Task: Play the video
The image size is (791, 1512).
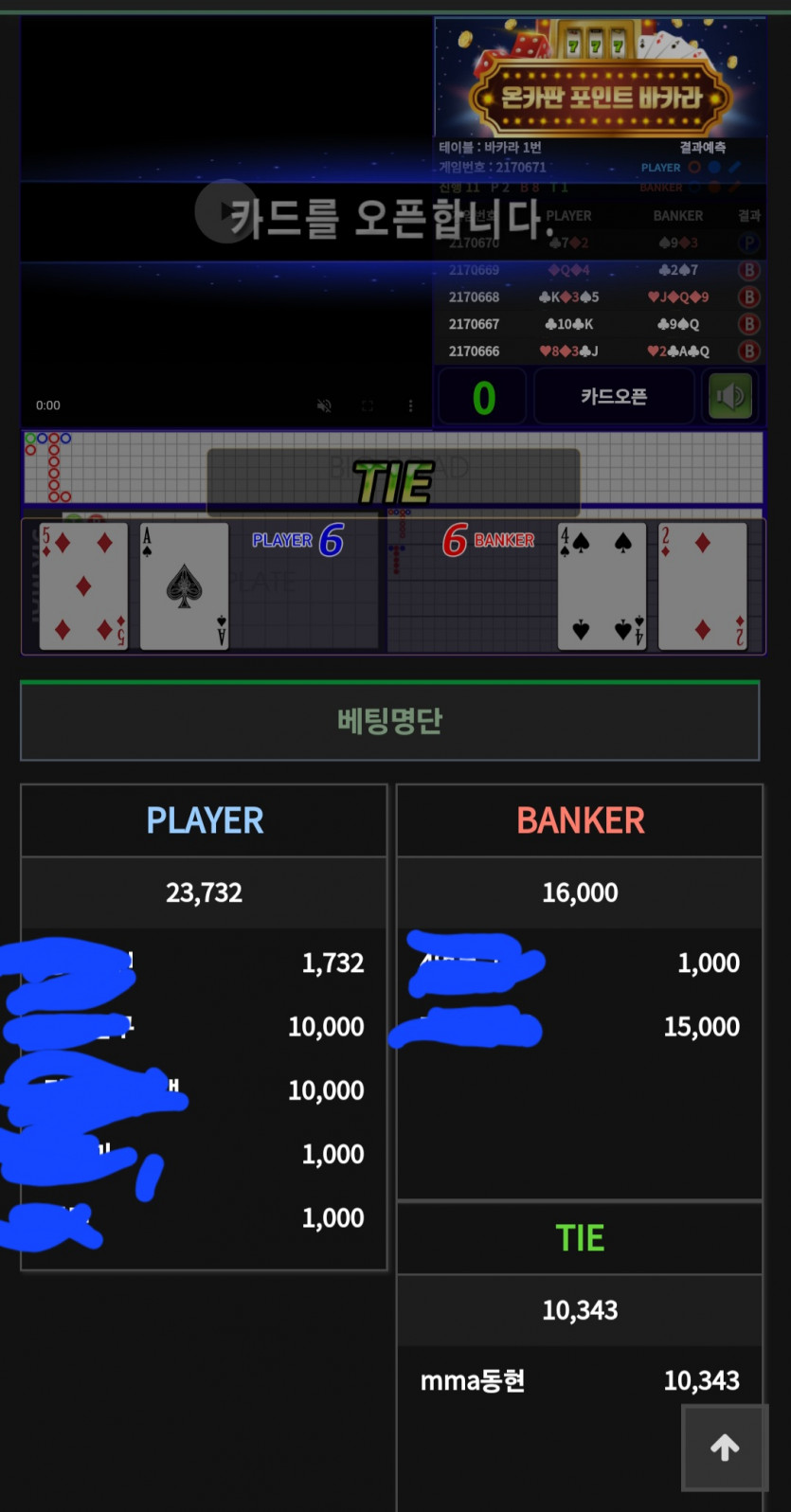Action: [x=225, y=211]
